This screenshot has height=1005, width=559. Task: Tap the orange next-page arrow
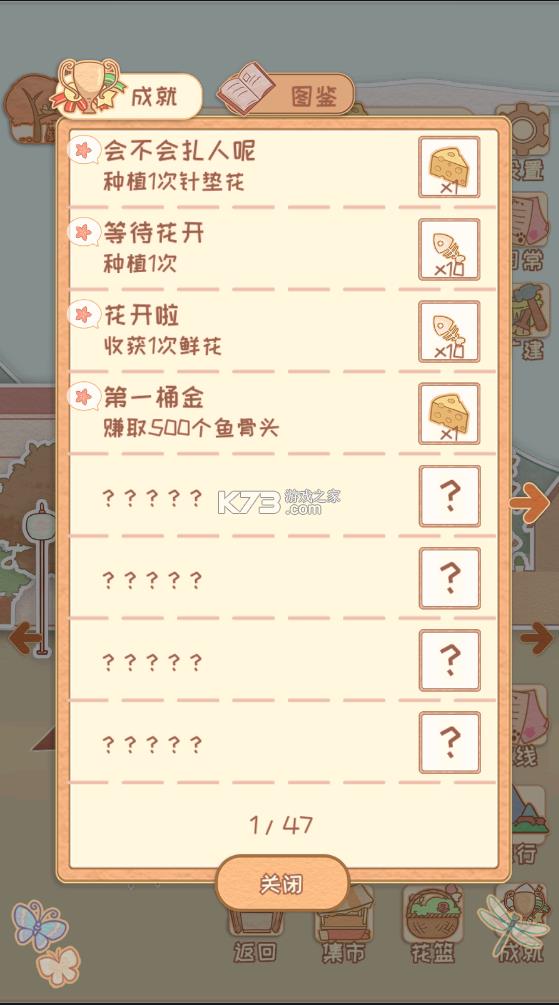530,502
